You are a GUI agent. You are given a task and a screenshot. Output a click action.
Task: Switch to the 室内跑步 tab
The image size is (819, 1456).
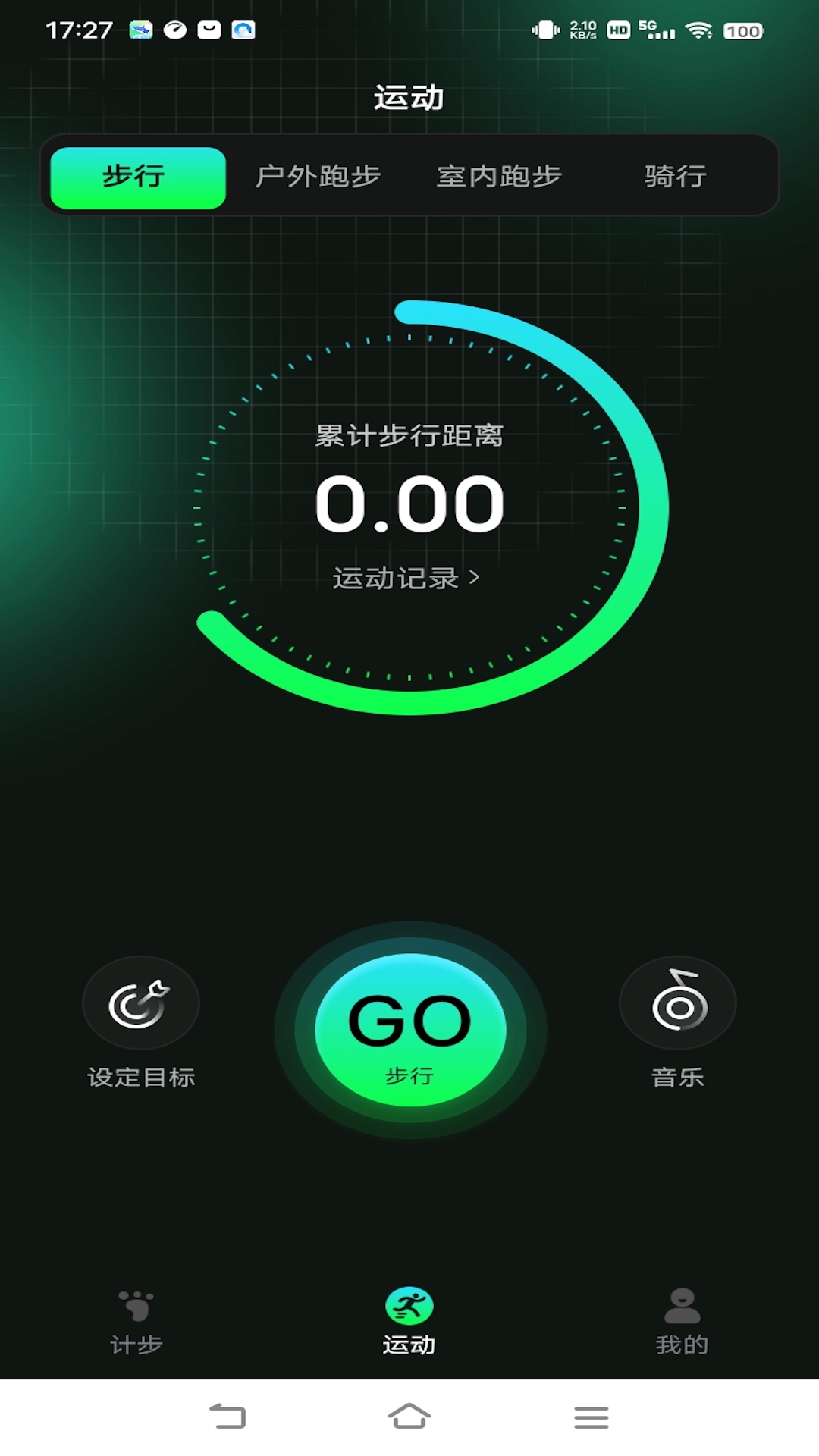[x=499, y=176]
